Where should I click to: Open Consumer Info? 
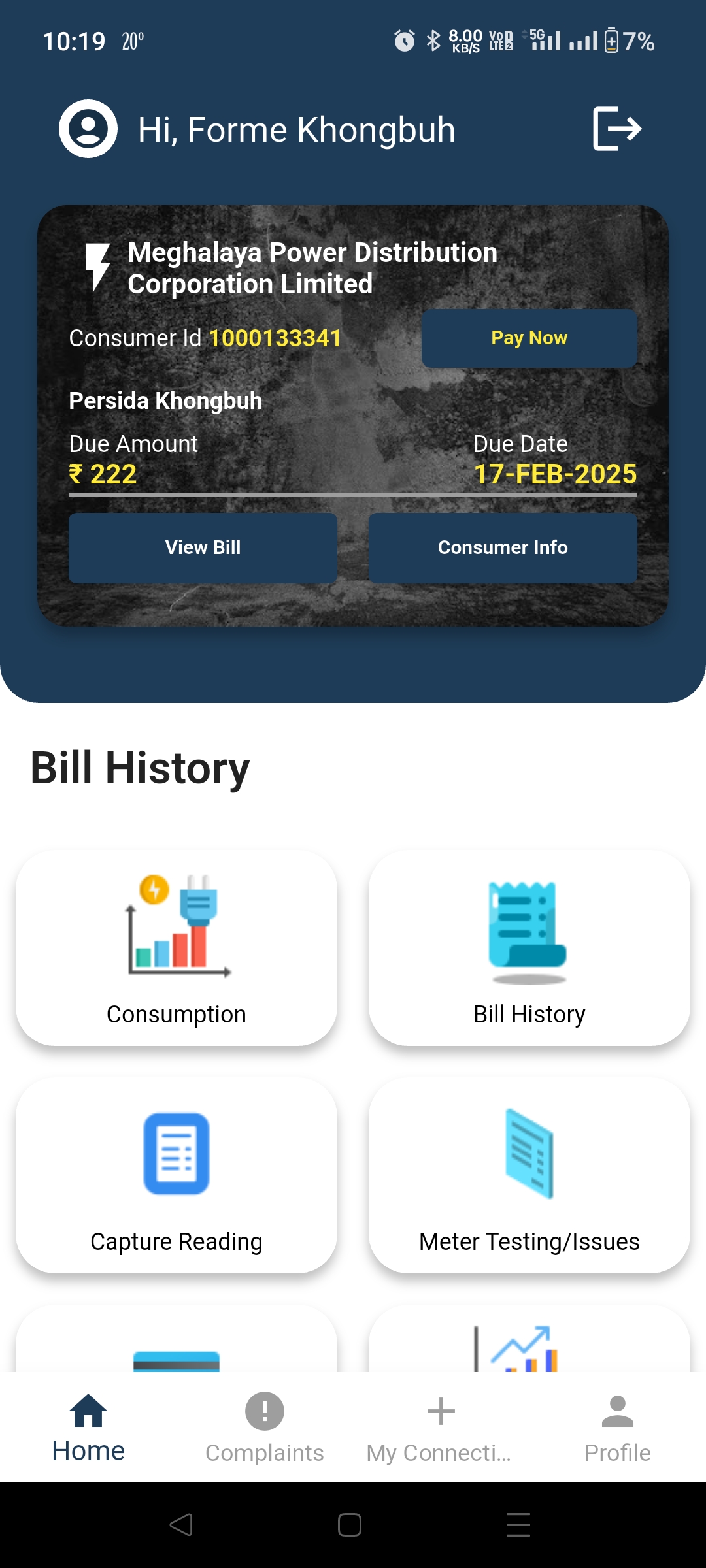(503, 547)
